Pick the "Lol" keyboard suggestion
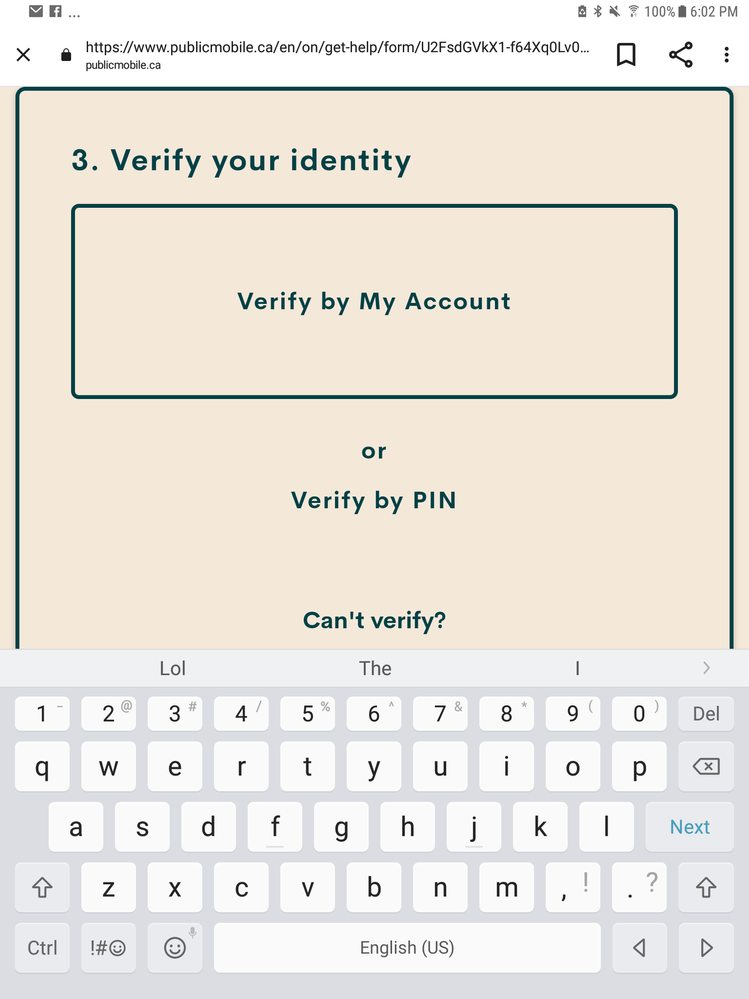 tap(173, 668)
